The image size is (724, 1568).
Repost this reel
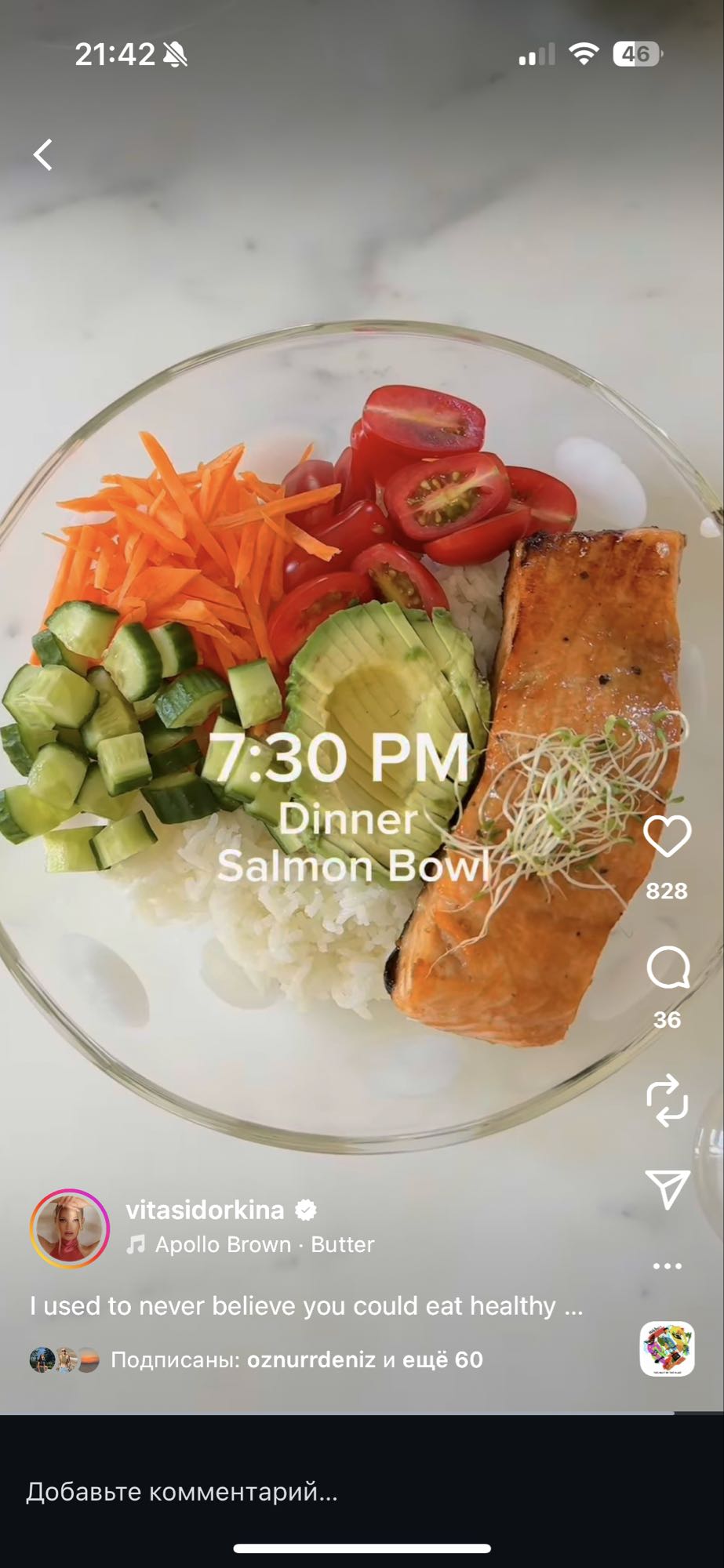point(667,1100)
